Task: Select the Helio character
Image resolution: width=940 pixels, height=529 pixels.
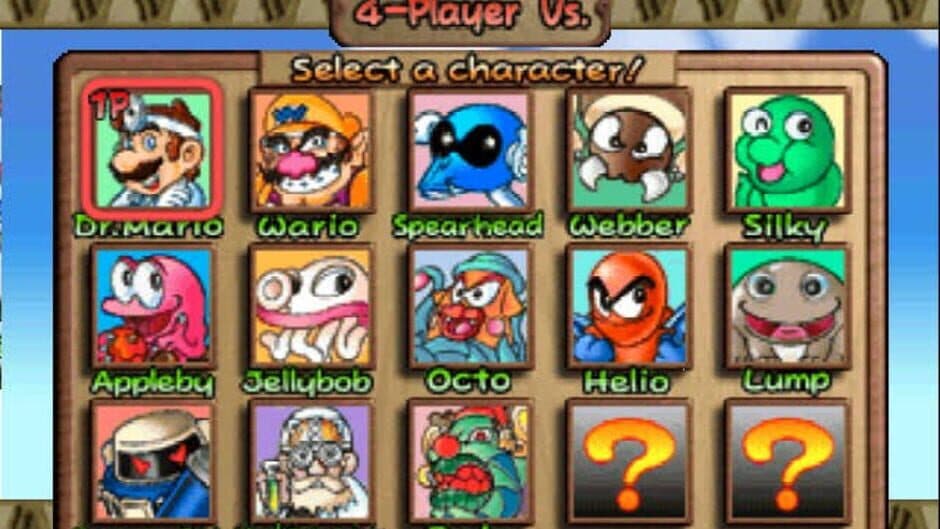Action: [x=628, y=306]
